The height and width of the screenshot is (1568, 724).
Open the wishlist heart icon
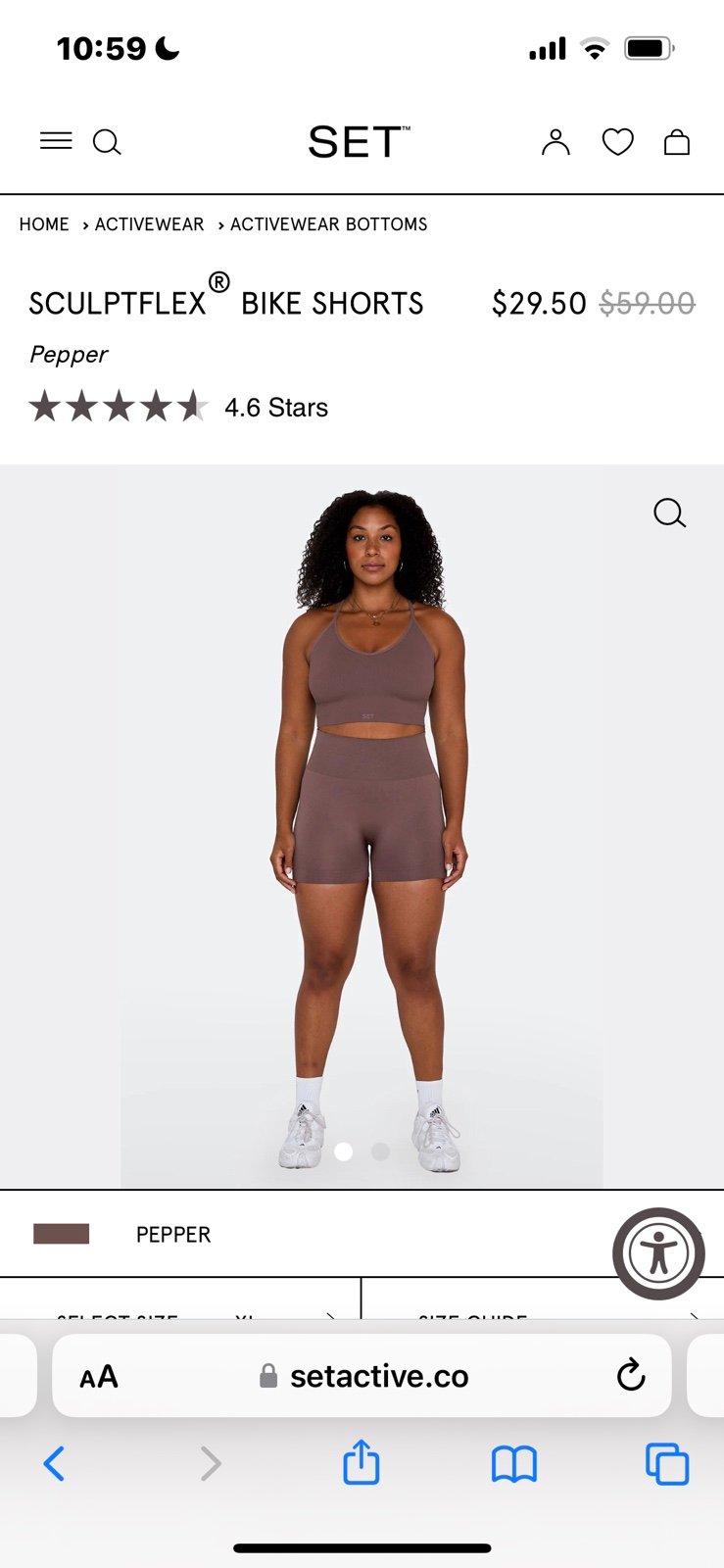point(617,142)
